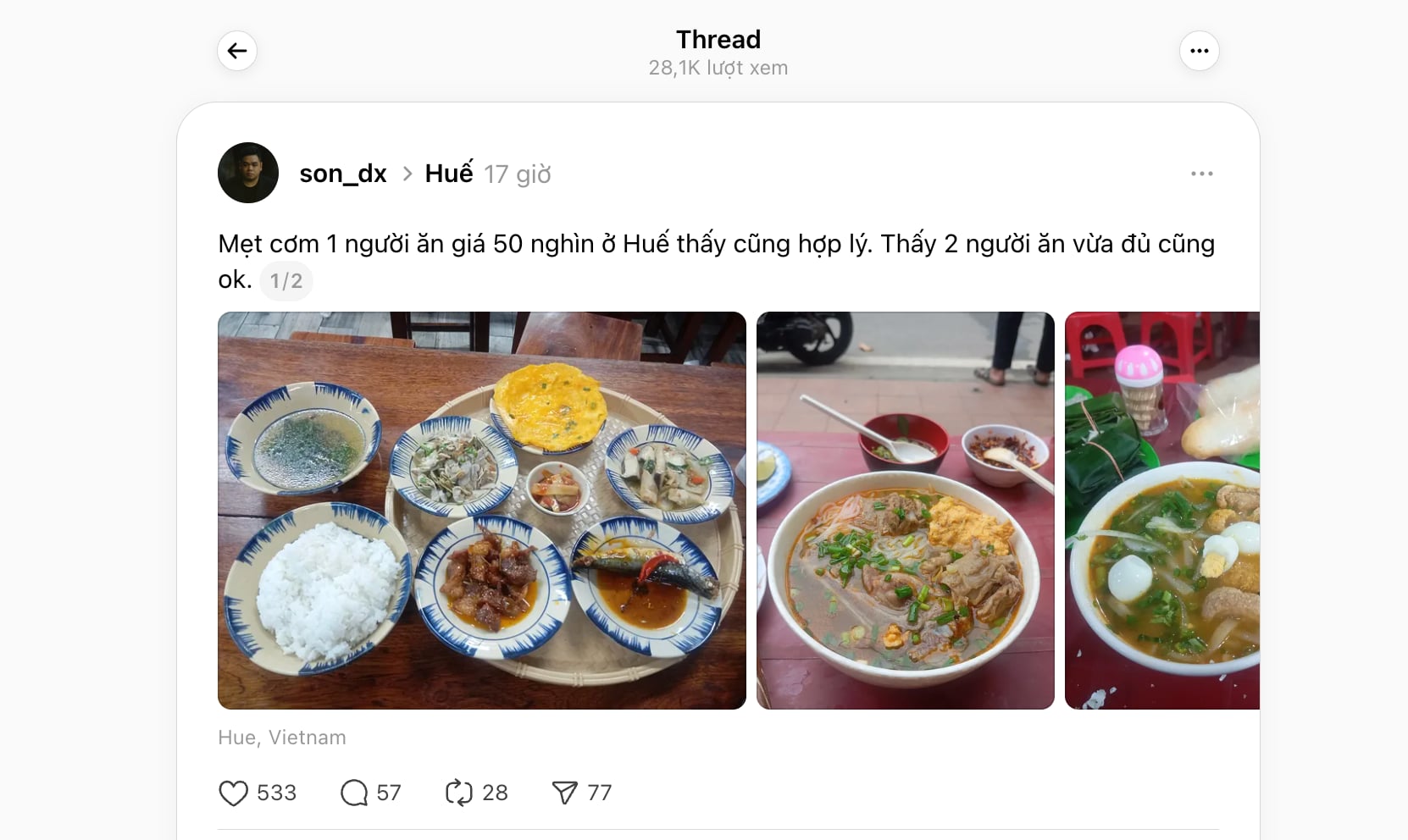Open son_dx's profile picture

pos(248,173)
